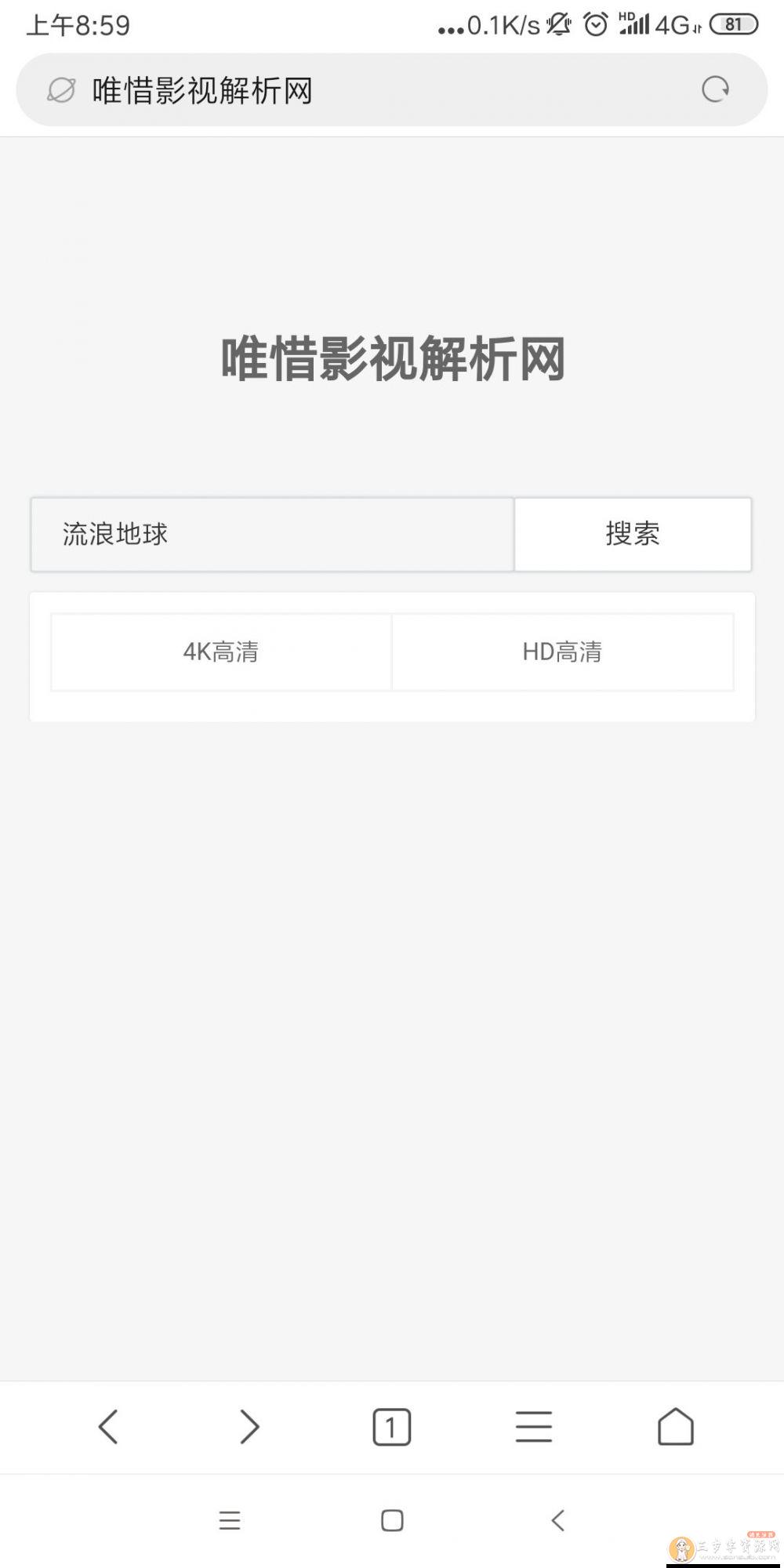Go back to the previous web page
This screenshot has height=1568, width=784.
coord(108,1427)
